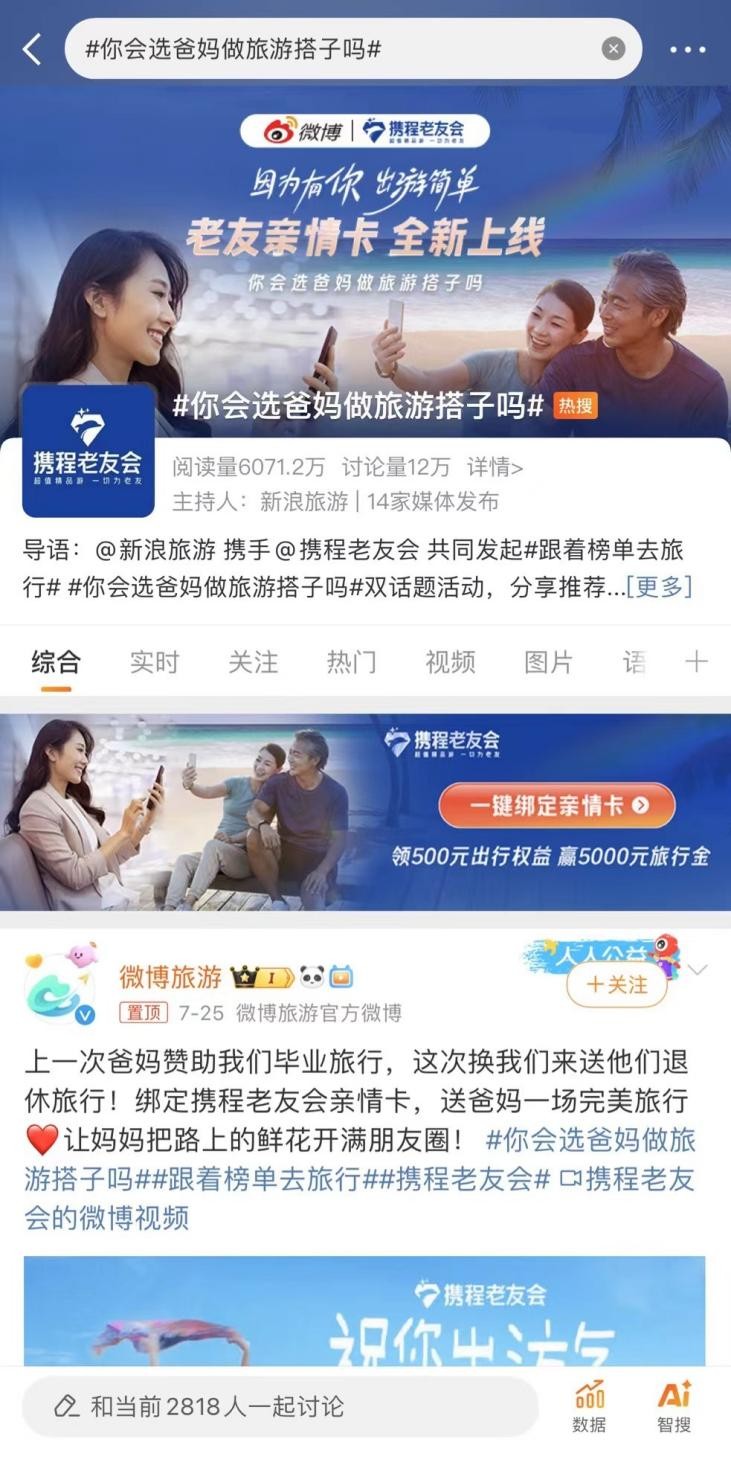Switch to the 实时 tab
Image resolution: width=731 pixels, height=1471 pixels.
coord(154,662)
